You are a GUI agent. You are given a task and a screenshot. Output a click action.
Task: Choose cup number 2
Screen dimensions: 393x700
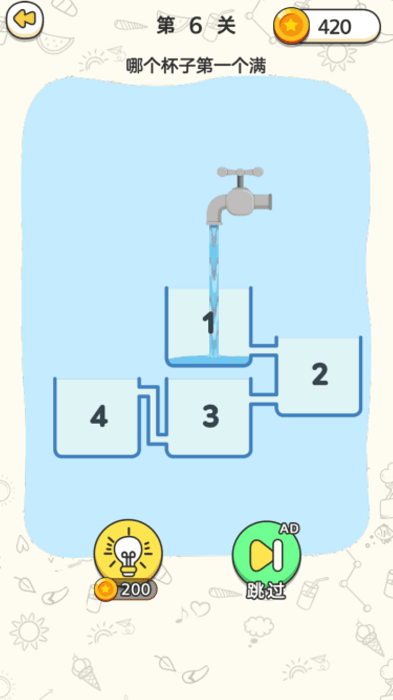pyautogui.click(x=319, y=376)
